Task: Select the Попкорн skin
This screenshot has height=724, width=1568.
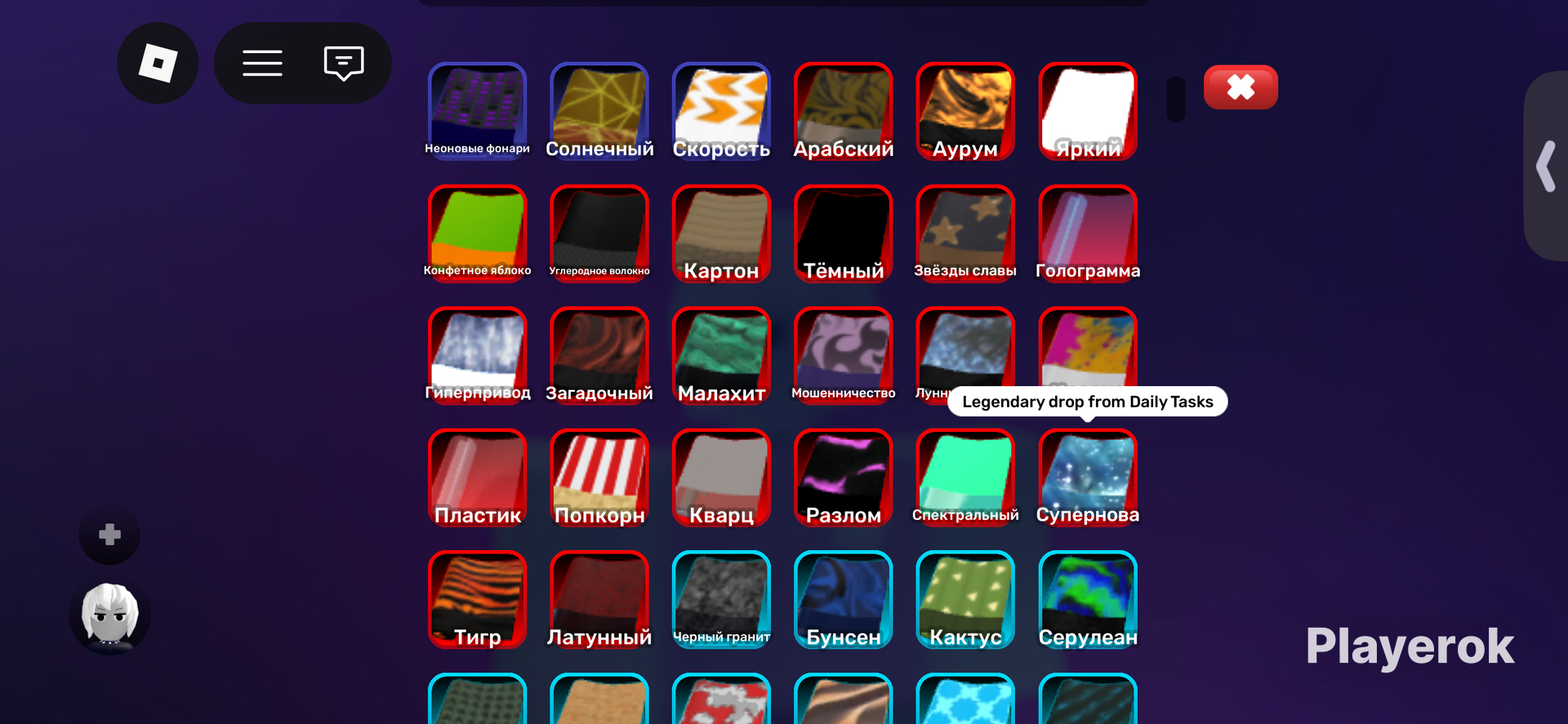Action: (x=599, y=477)
